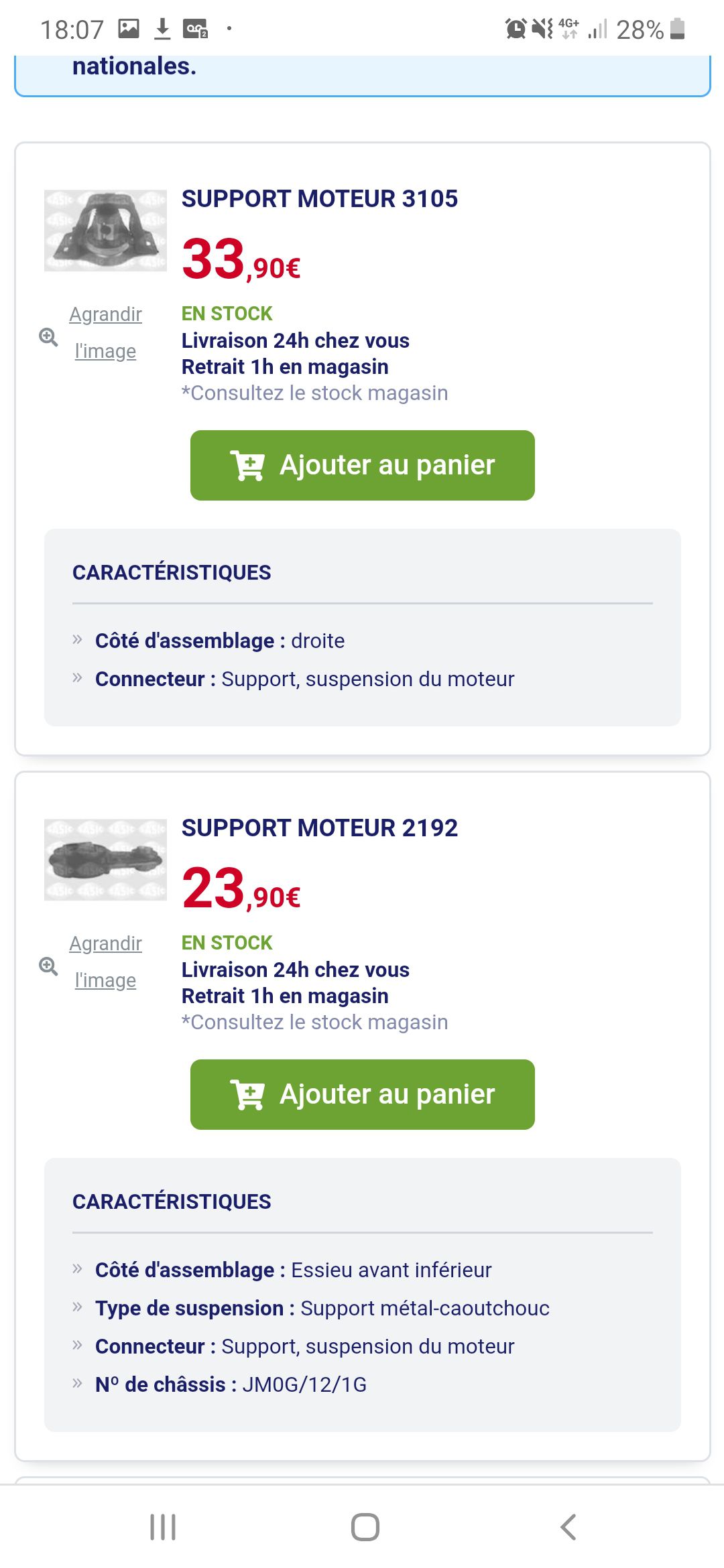Open recent apps from the navigation bar
This screenshot has height=1568, width=724.
[x=163, y=1527]
